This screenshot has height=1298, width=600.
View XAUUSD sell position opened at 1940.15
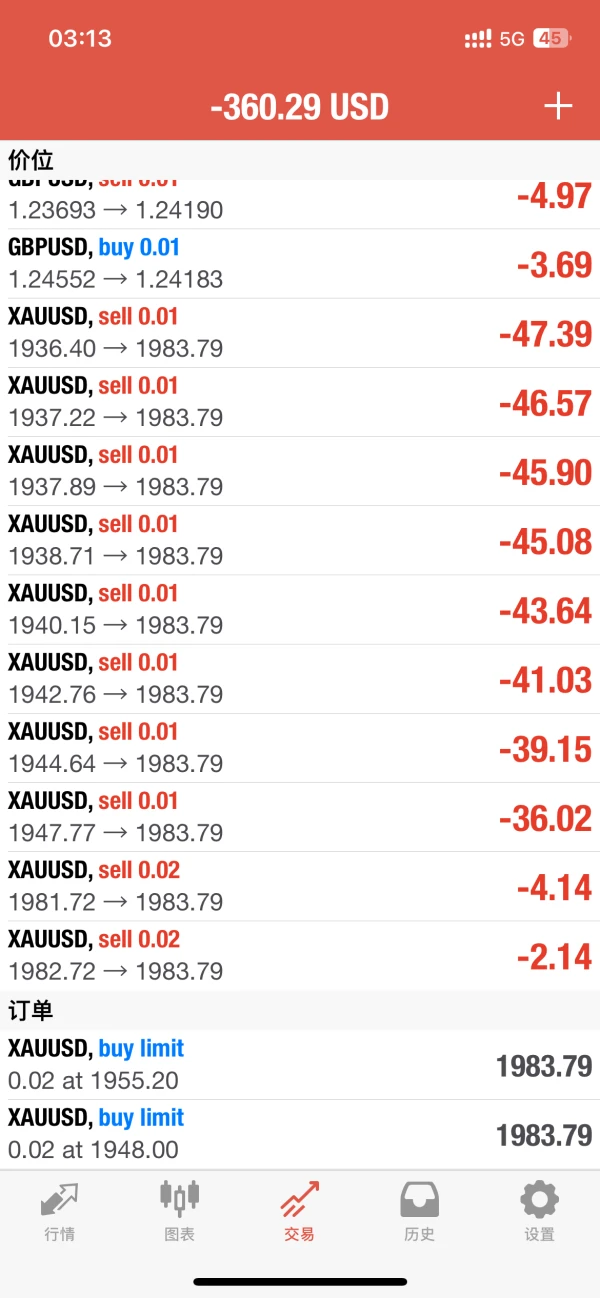(300, 609)
